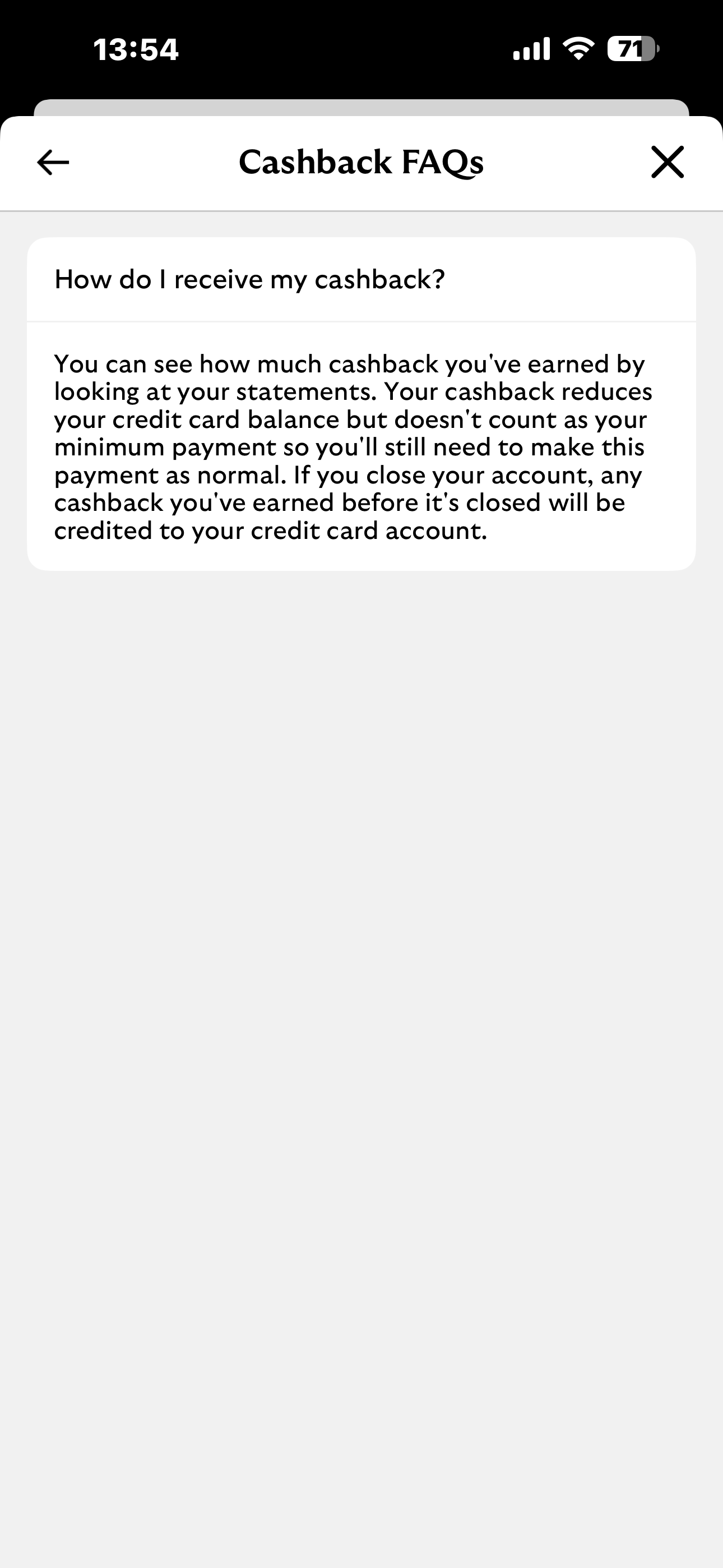The height and width of the screenshot is (1568, 723).
Task: Go back from Cashback FAQs
Action: pyautogui.click(x=53, y=163)
